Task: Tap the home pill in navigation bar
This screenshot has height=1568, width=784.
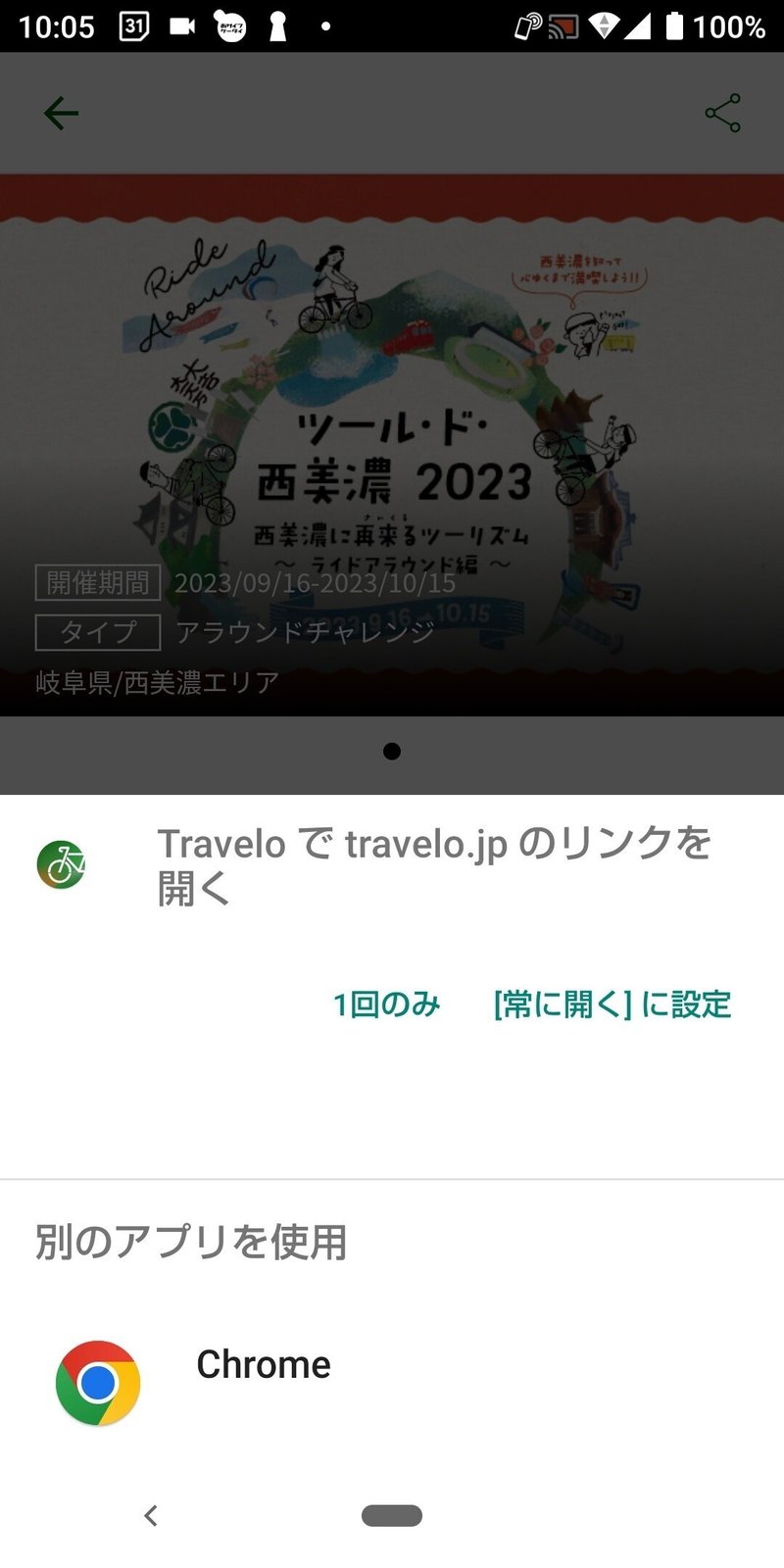Action: (x=392, y=1515)
